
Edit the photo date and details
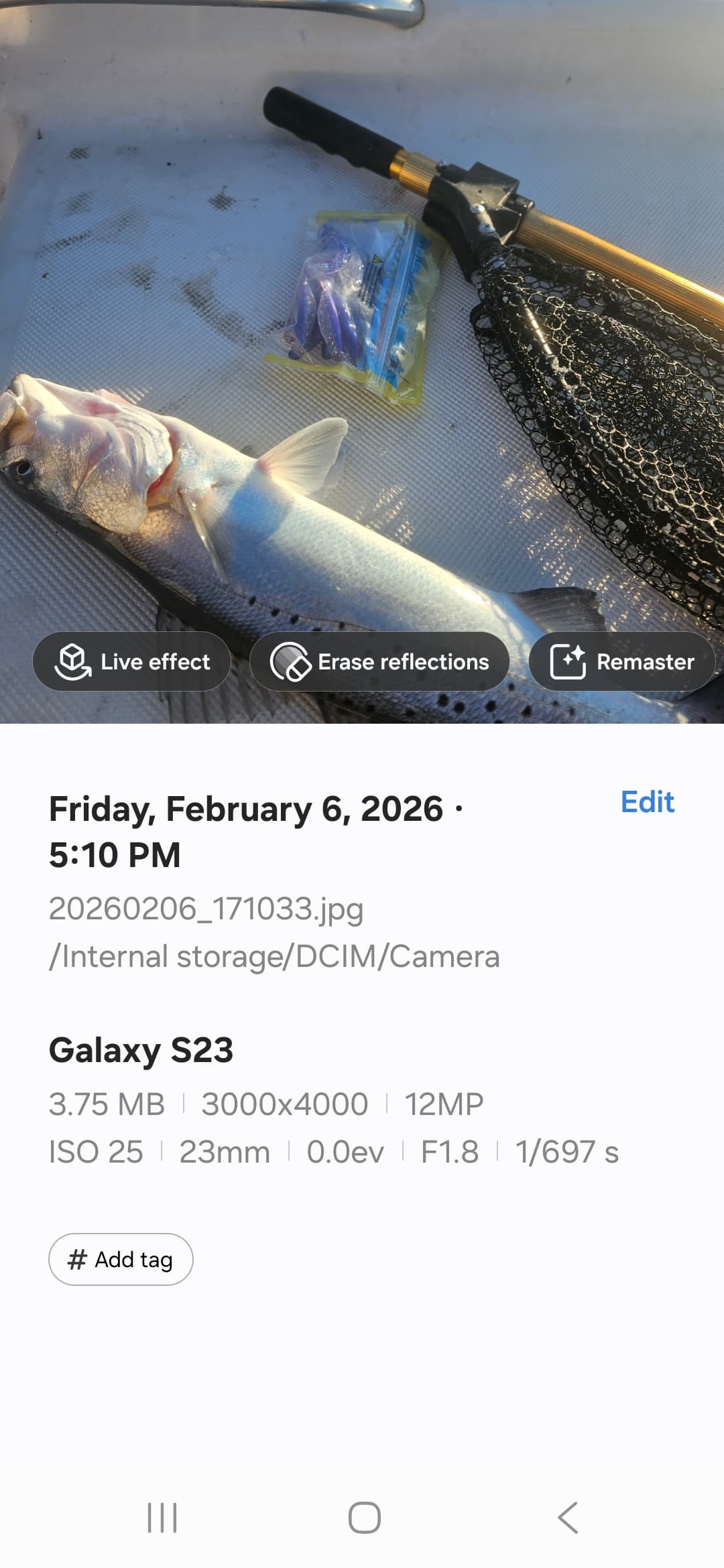tap(647, 801)
